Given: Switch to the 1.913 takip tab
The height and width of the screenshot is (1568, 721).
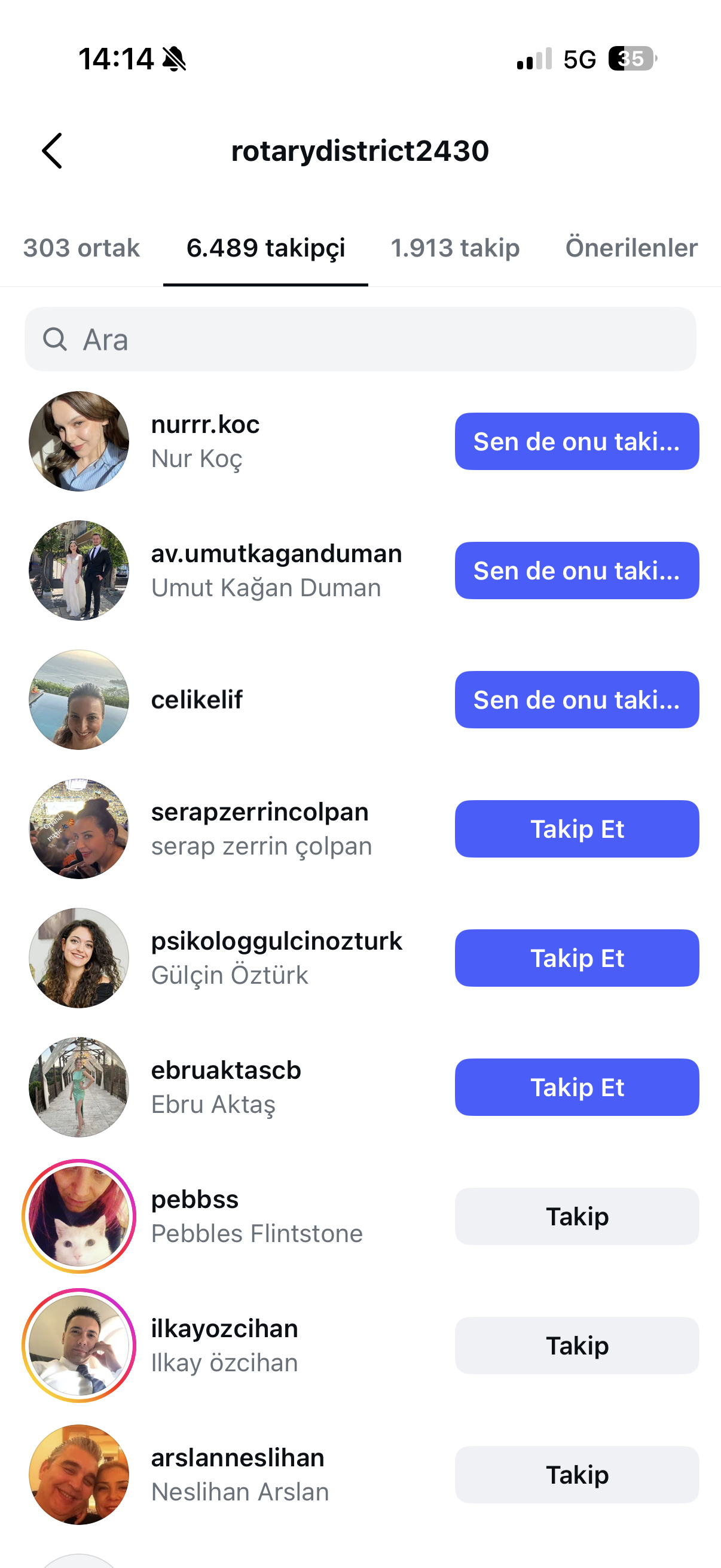Looking at the screenshot, I should tap(454, 248).
